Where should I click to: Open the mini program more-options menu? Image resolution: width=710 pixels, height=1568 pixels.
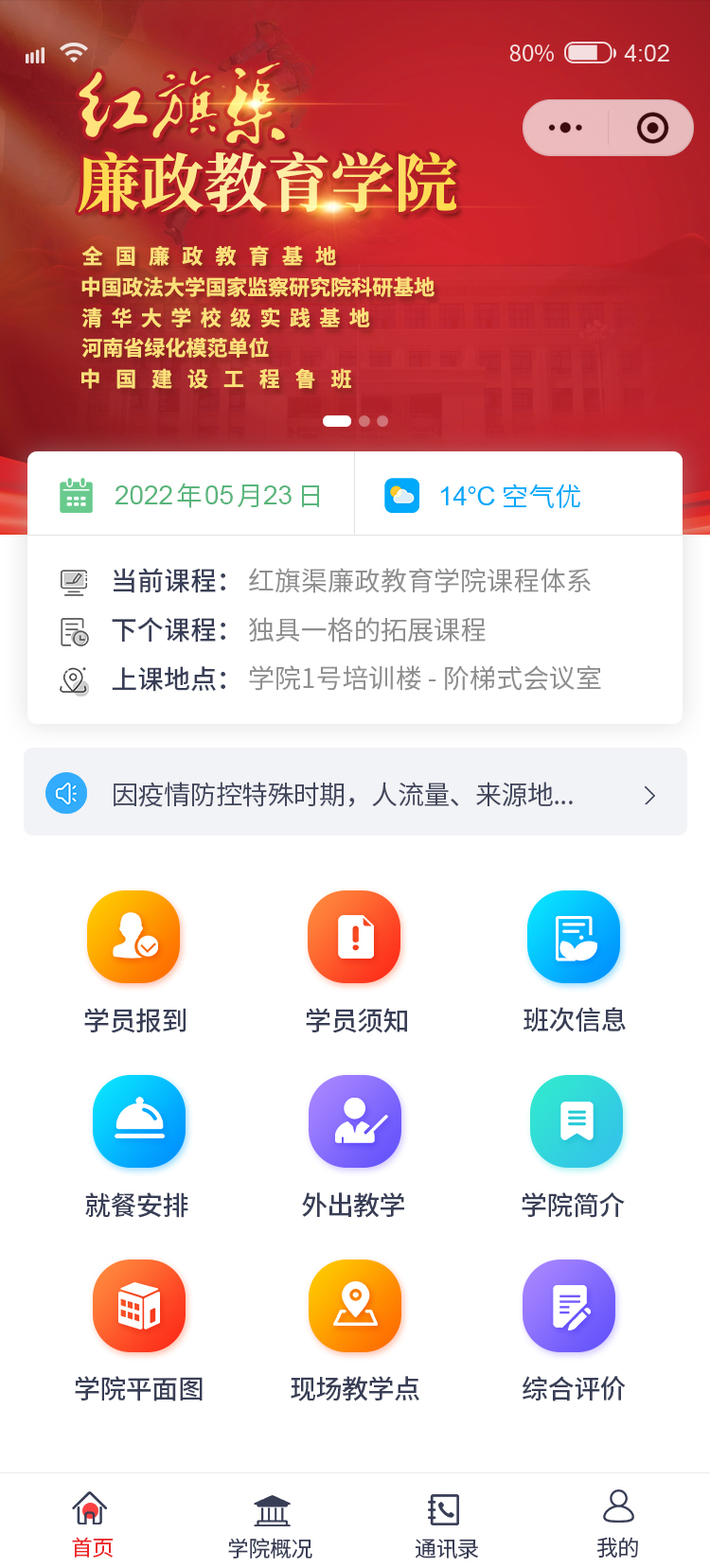(565, 128)
